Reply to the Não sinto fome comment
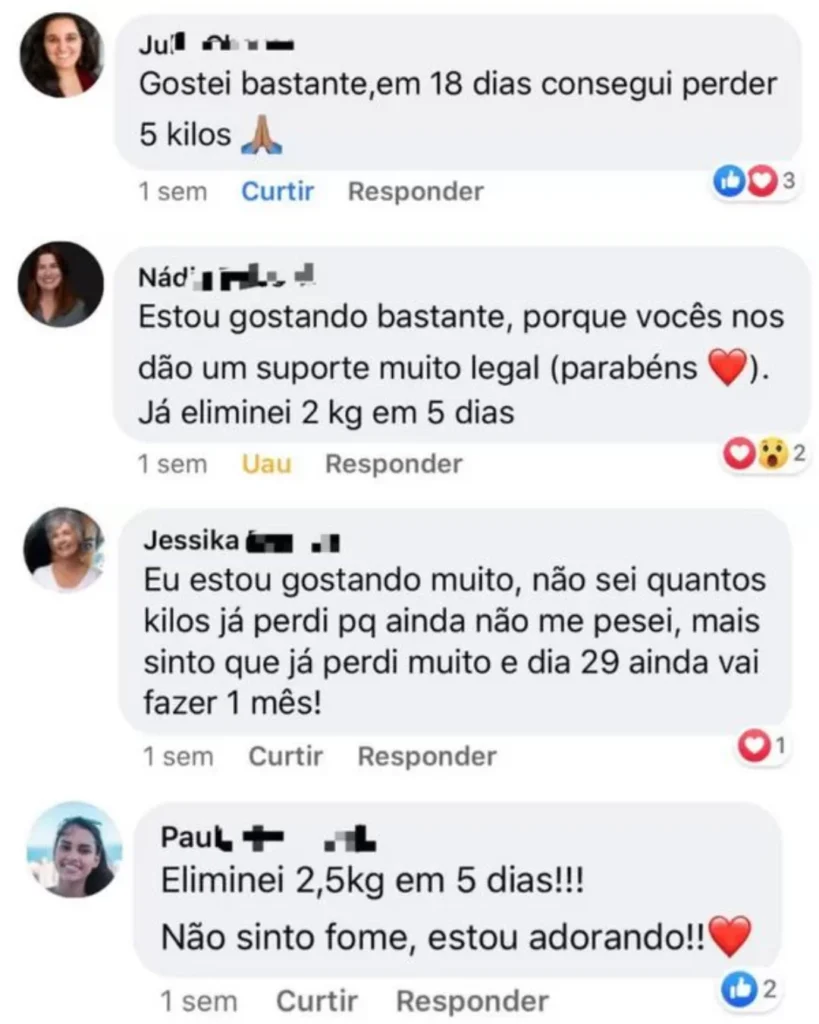This screenshot has height=1024, width=819. pyautogui.click(x=472, y=1000)
